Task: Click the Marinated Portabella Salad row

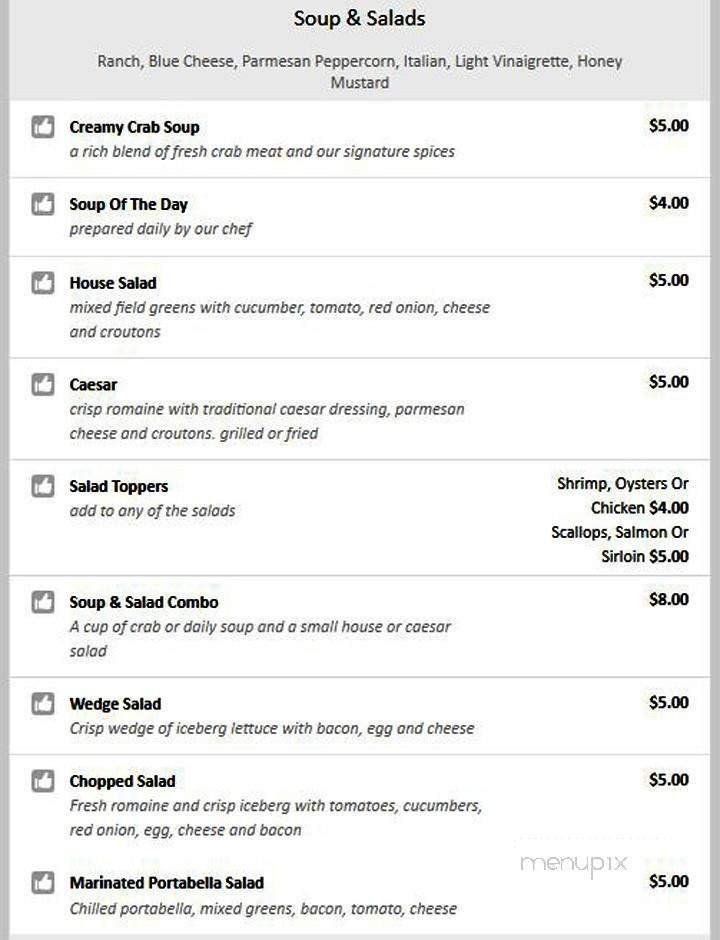Action: click(x=166, y=884)
